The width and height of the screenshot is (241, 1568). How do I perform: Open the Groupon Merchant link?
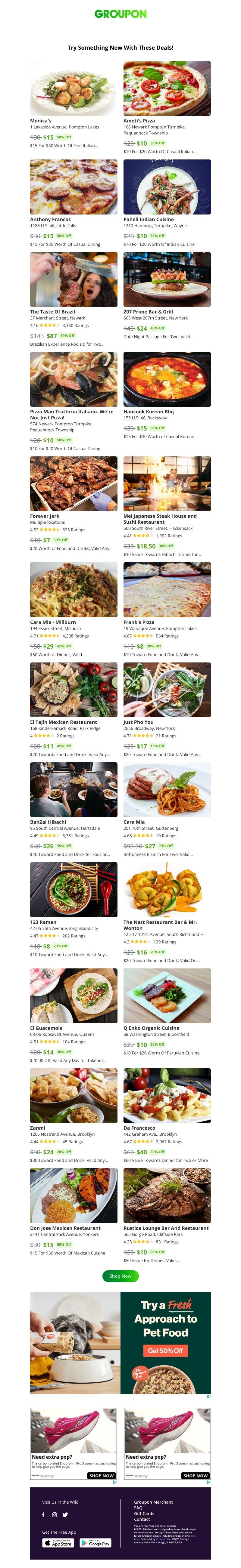coord(153,1502)
